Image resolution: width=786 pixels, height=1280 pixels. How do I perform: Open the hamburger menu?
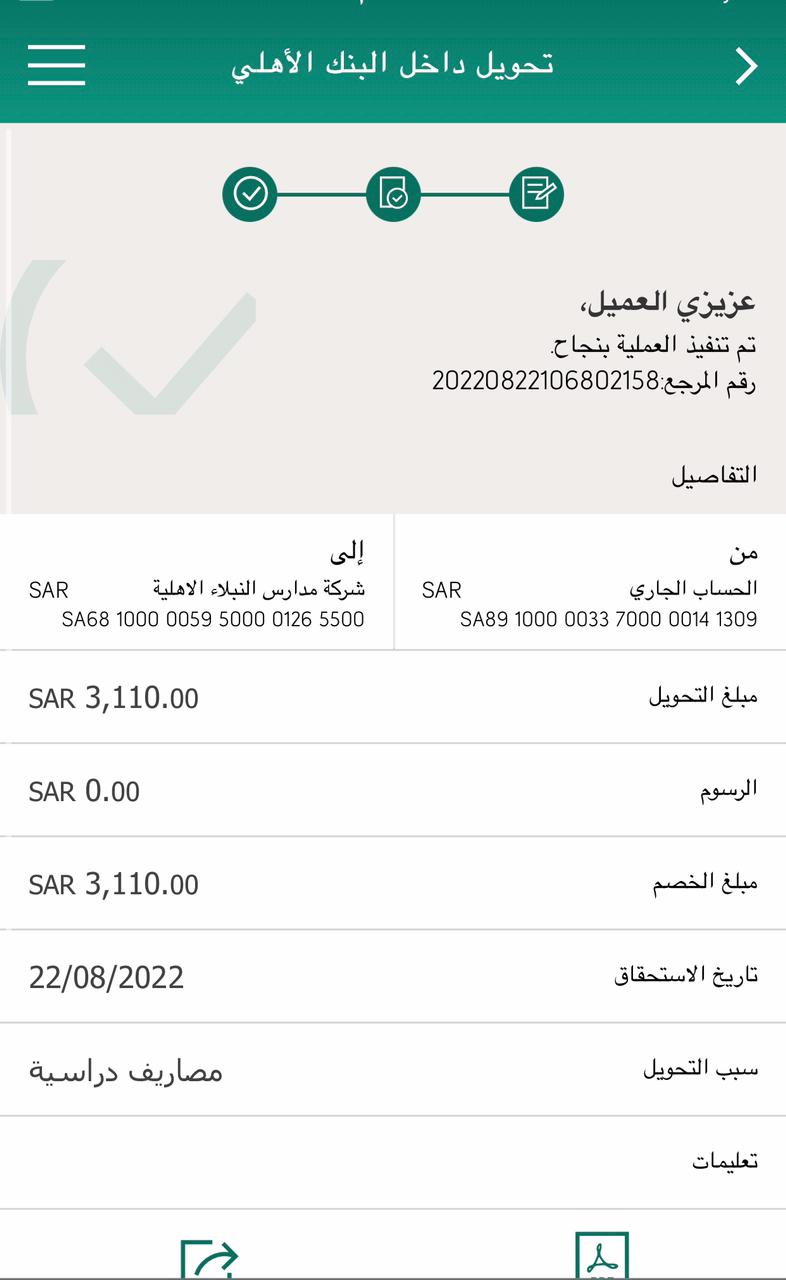coord(56,65)
